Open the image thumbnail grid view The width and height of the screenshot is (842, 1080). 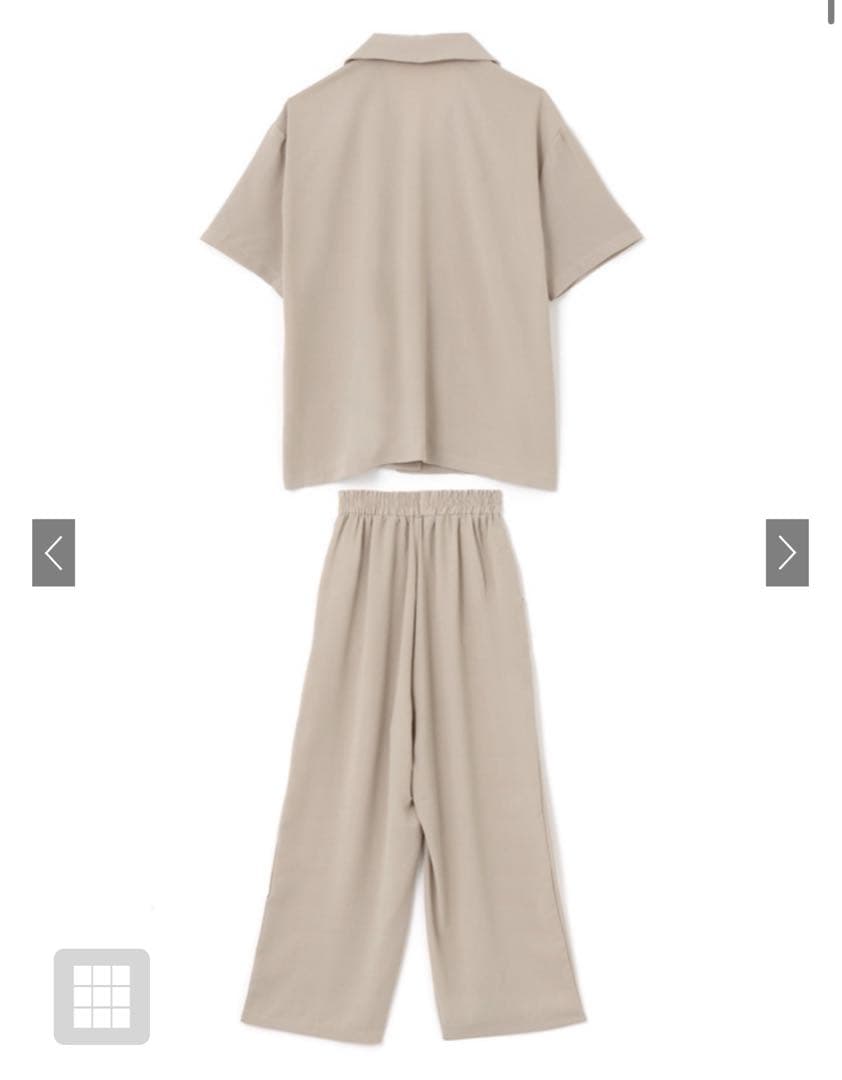tap(101, 996)
